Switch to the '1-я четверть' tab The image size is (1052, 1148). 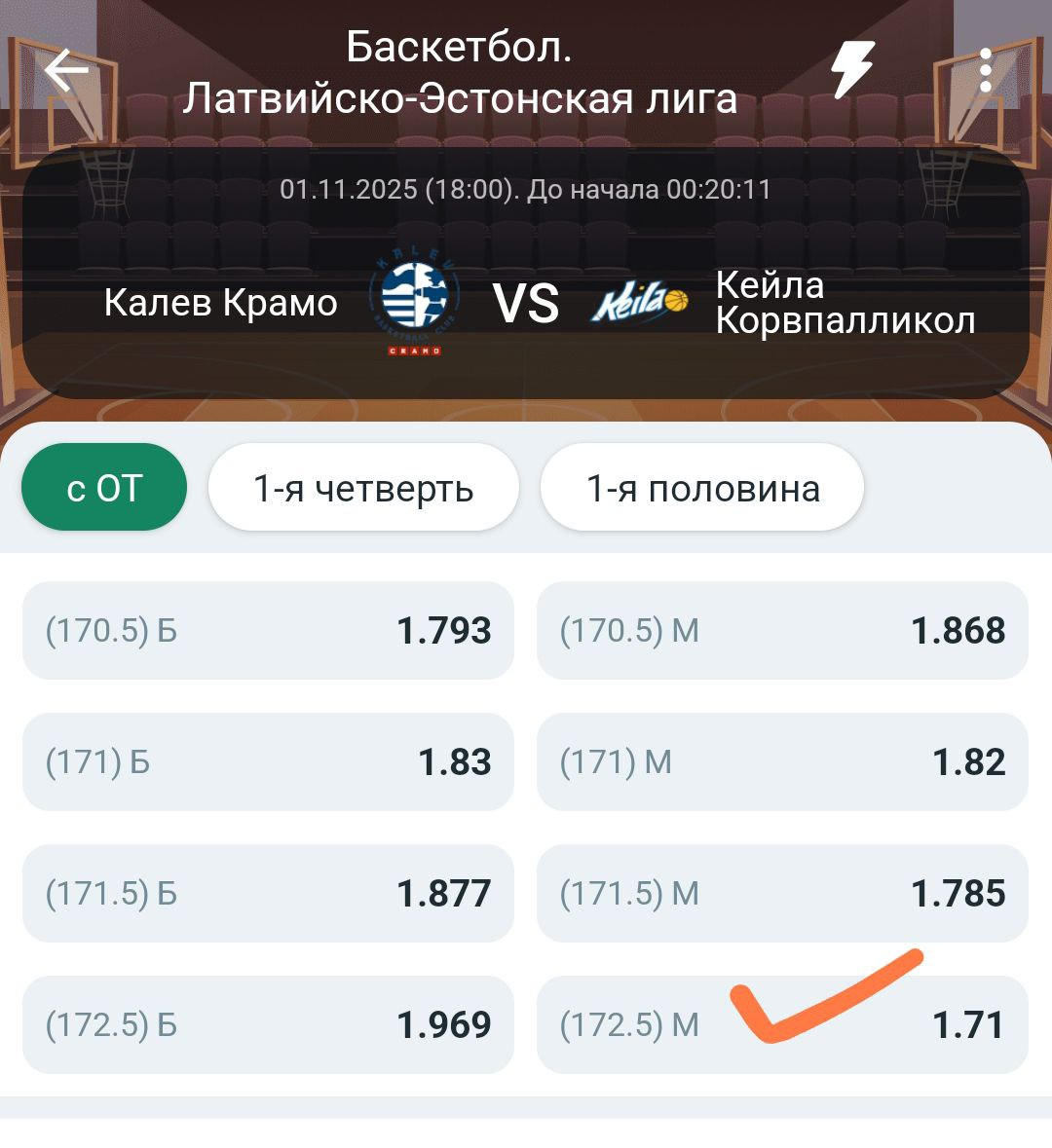(x=363, y=488)
